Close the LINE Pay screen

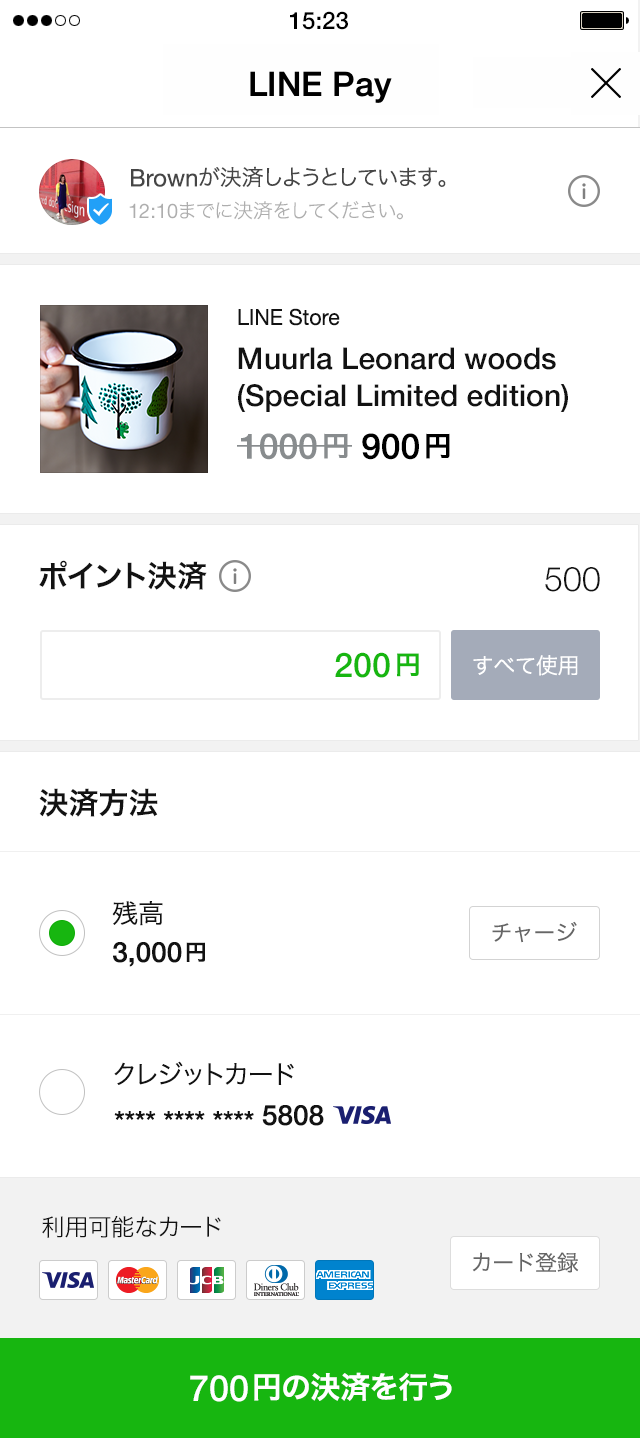[x=606, y=84]
